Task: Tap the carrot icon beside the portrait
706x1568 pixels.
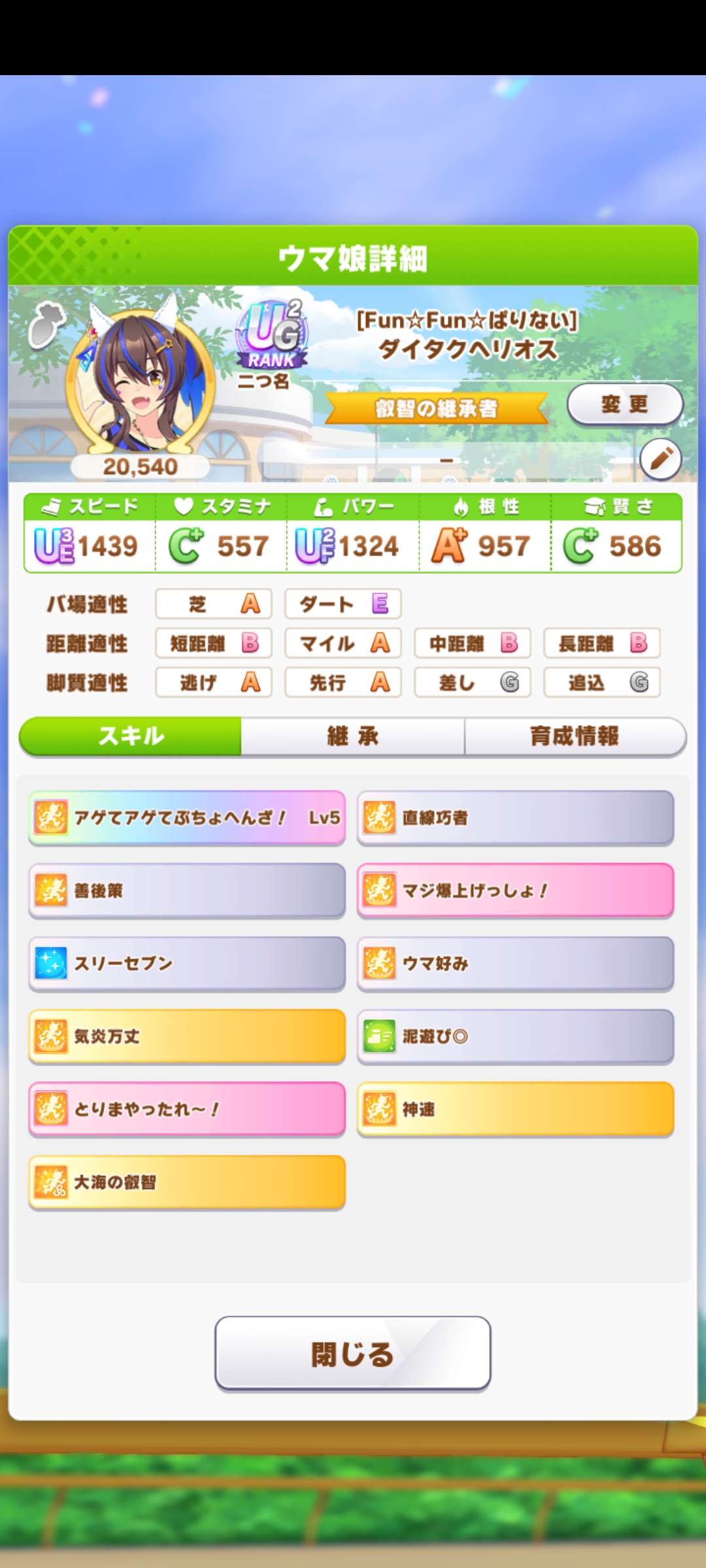Action: pyautogui.click(x=47, y=325)
